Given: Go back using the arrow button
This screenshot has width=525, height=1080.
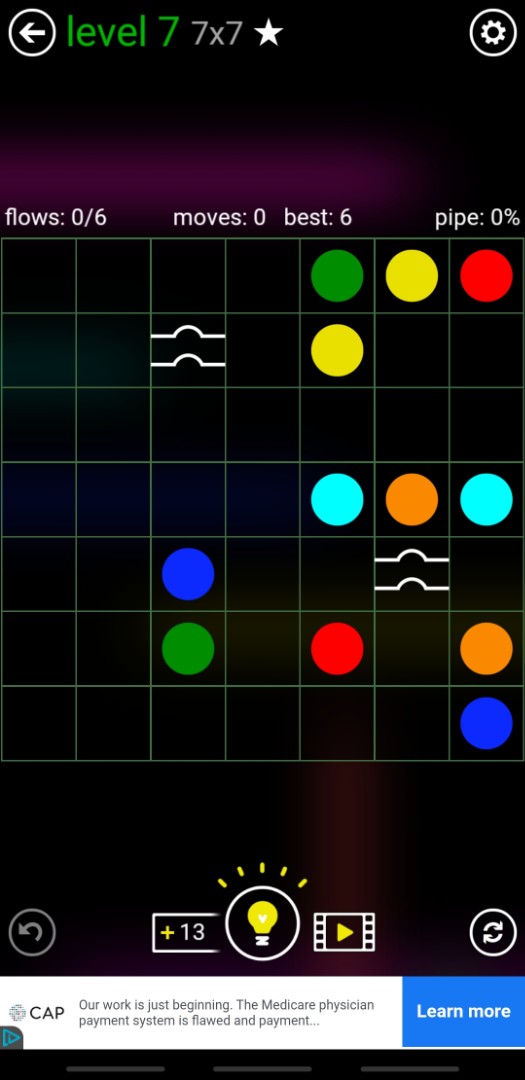Looking at the screenshot, I should point(32,32).
